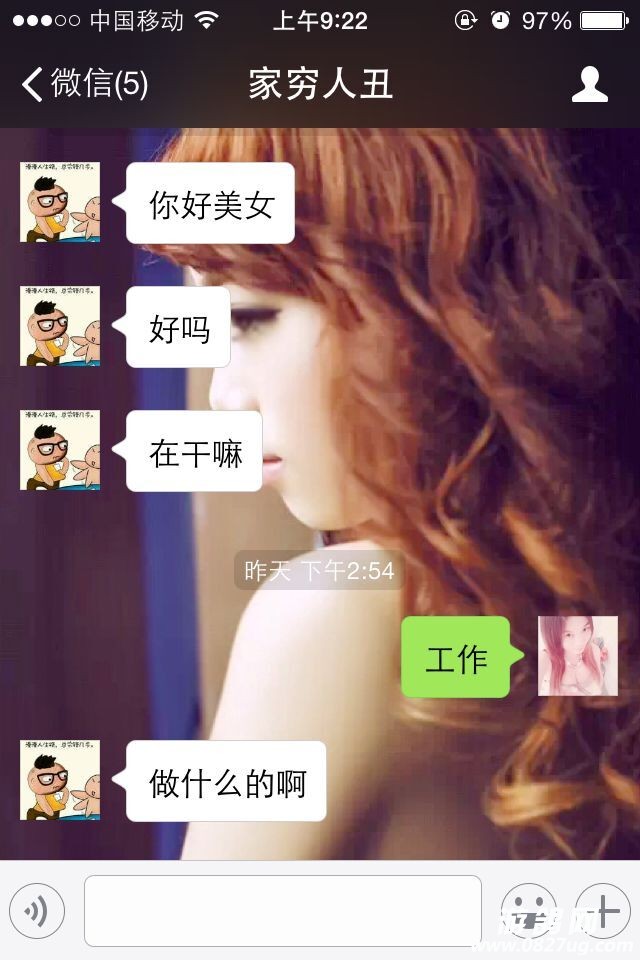The width and height of the screenshot is (640, 960).
Task: Open the plus attachments menu
Action: tap(603, 911)
